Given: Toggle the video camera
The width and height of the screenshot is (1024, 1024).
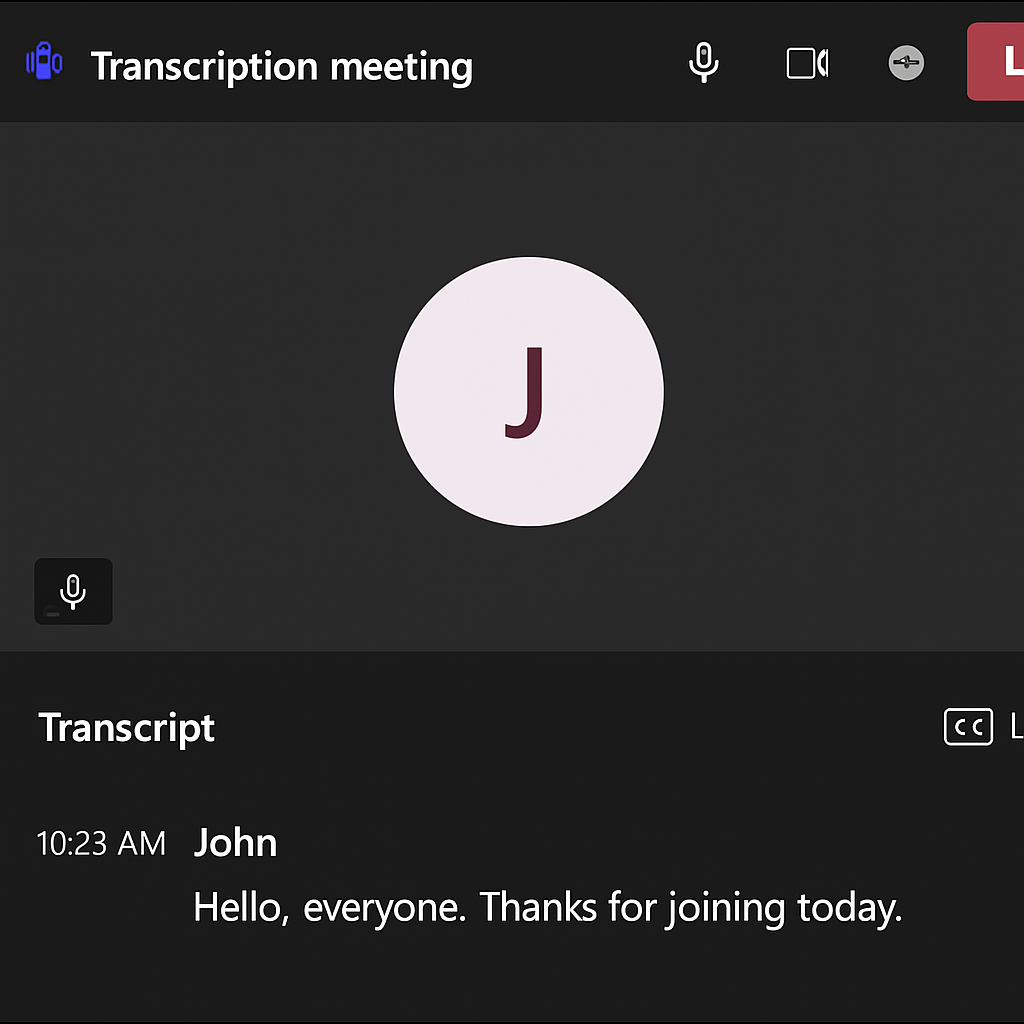Looking at the screenshot, I should (x=807, y=64).
